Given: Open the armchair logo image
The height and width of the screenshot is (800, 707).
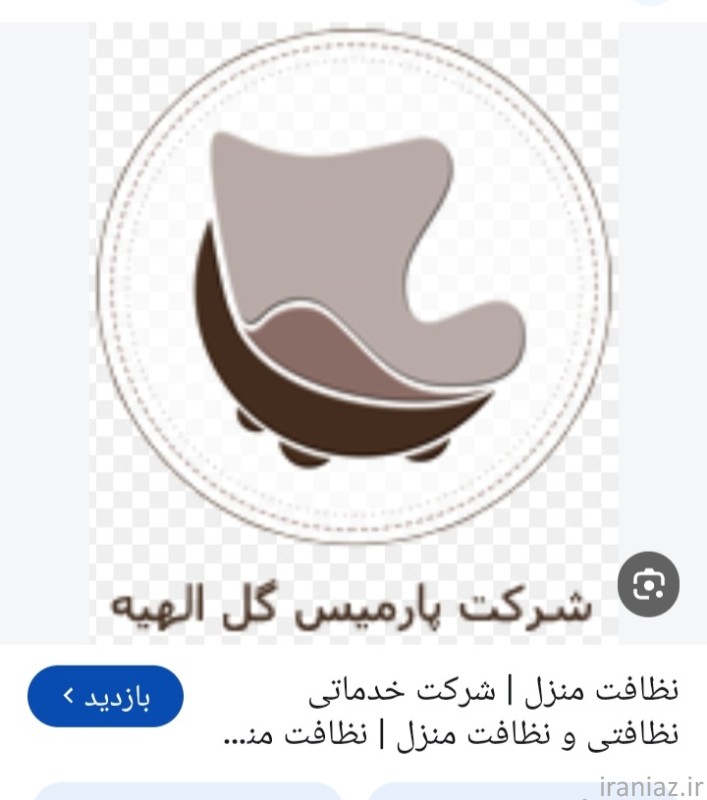Looking at the screenshot, I should [354, 333].
